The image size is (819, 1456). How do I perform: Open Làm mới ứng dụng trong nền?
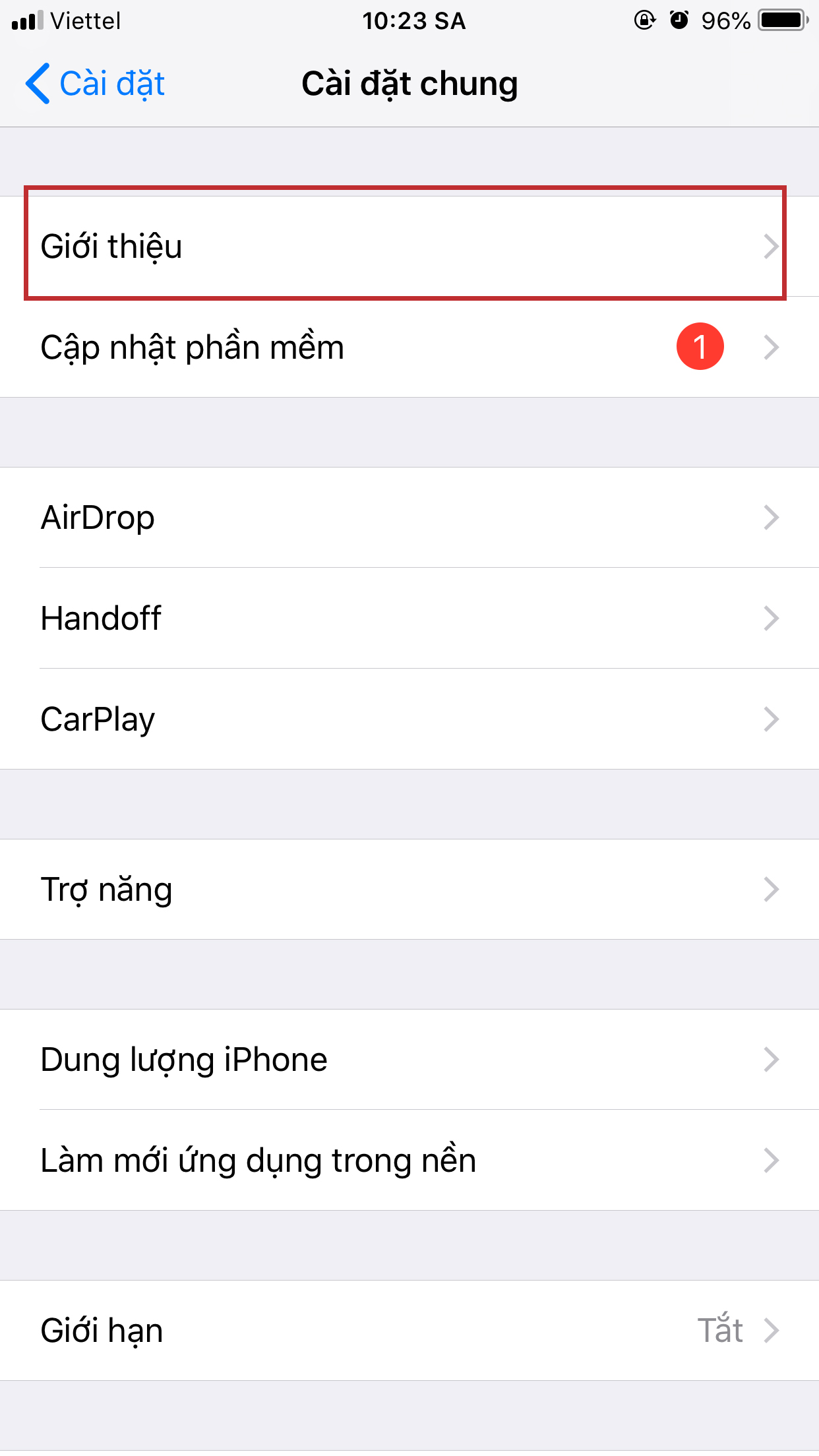point(409,1161)
